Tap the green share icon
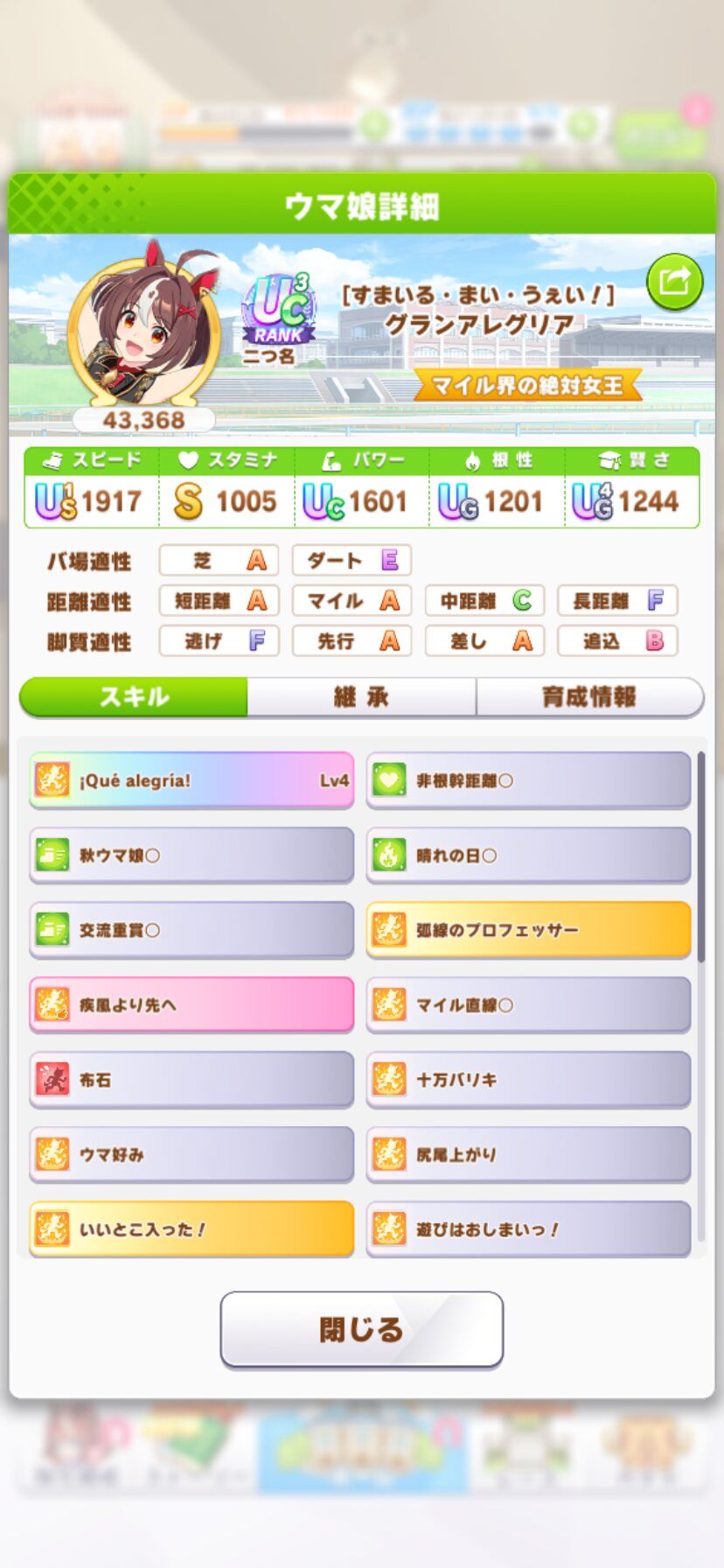 [674, 282]
